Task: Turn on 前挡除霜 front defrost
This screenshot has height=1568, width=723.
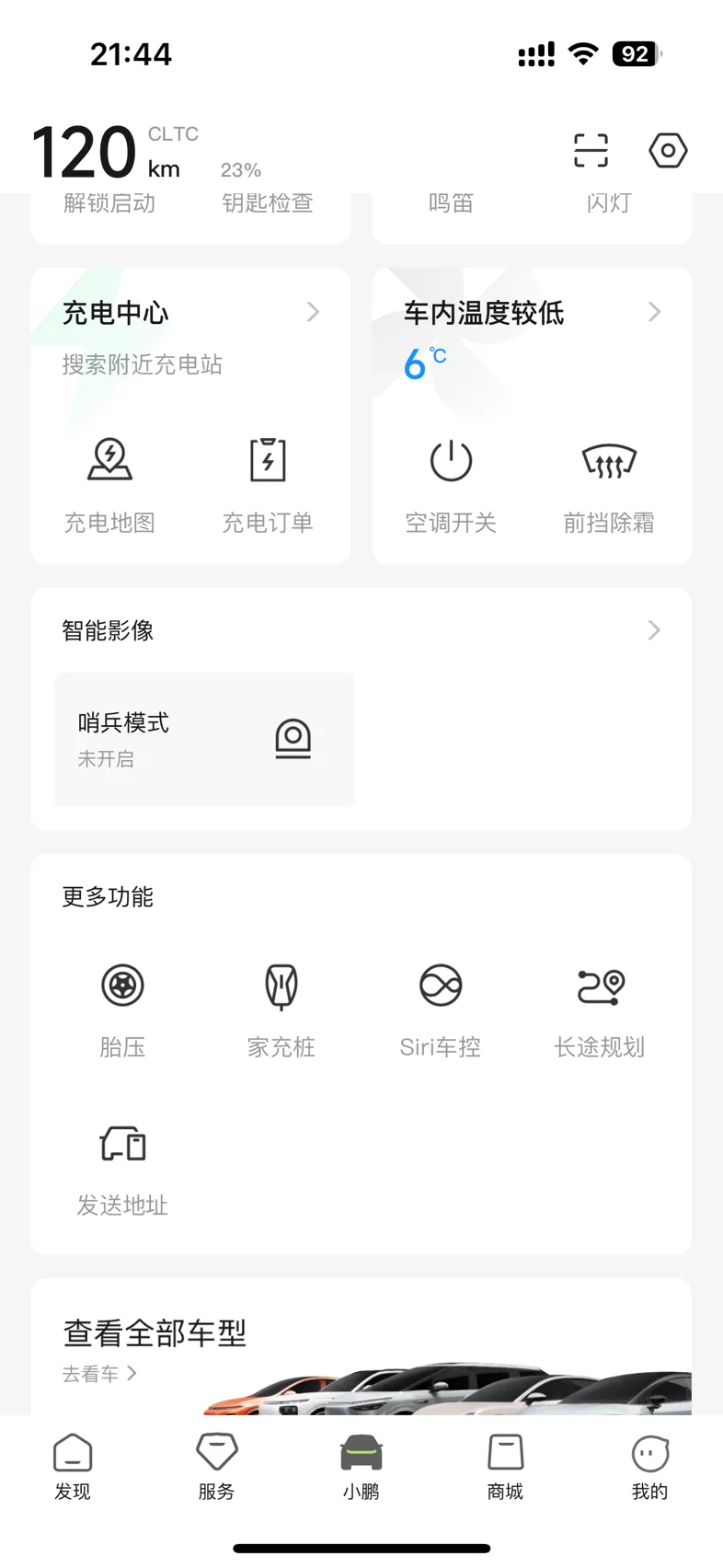Action: (609, 482)
